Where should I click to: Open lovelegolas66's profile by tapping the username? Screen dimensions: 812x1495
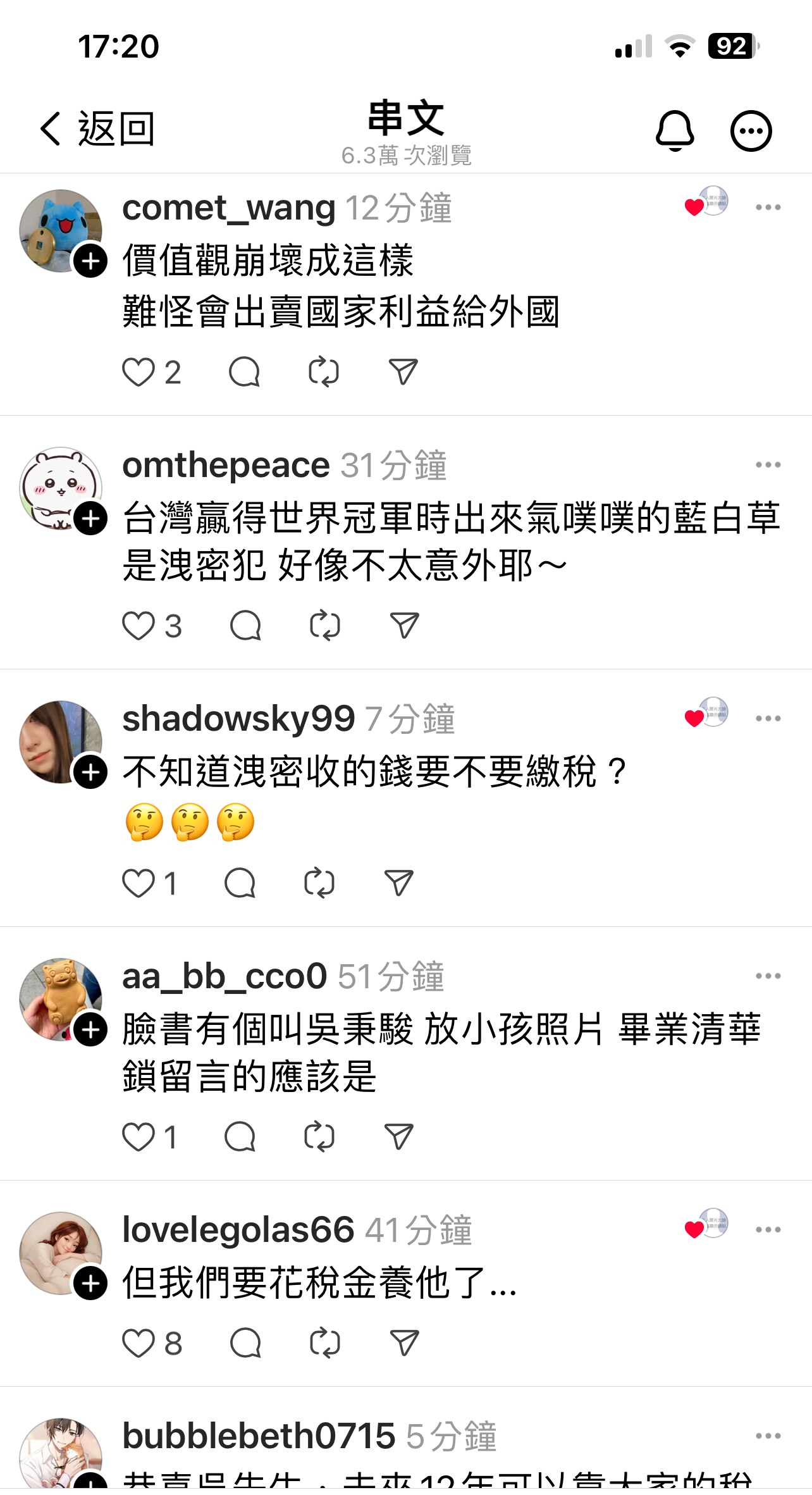point(238,1228)
